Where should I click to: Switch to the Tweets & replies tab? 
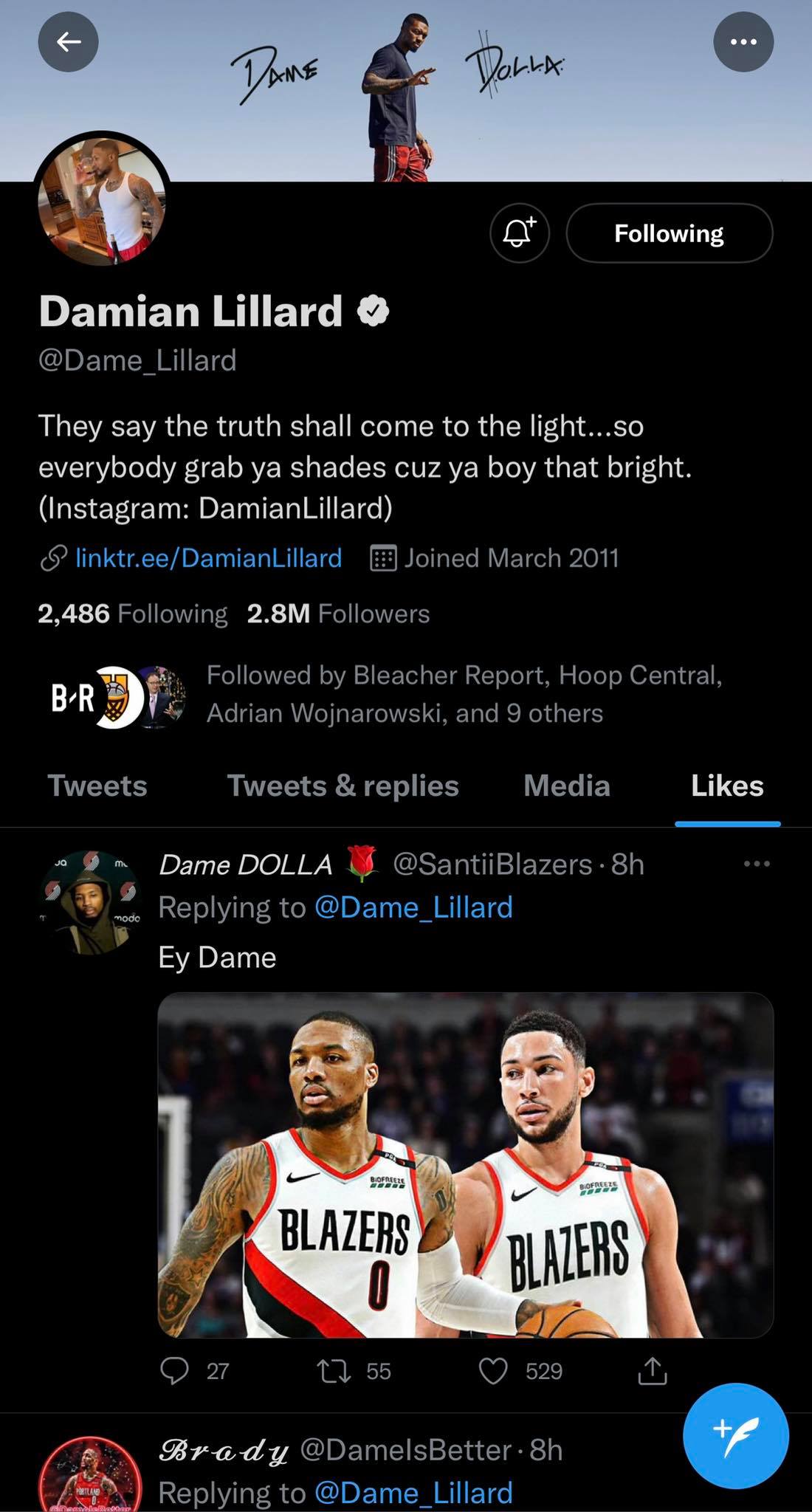click(343, 786)
